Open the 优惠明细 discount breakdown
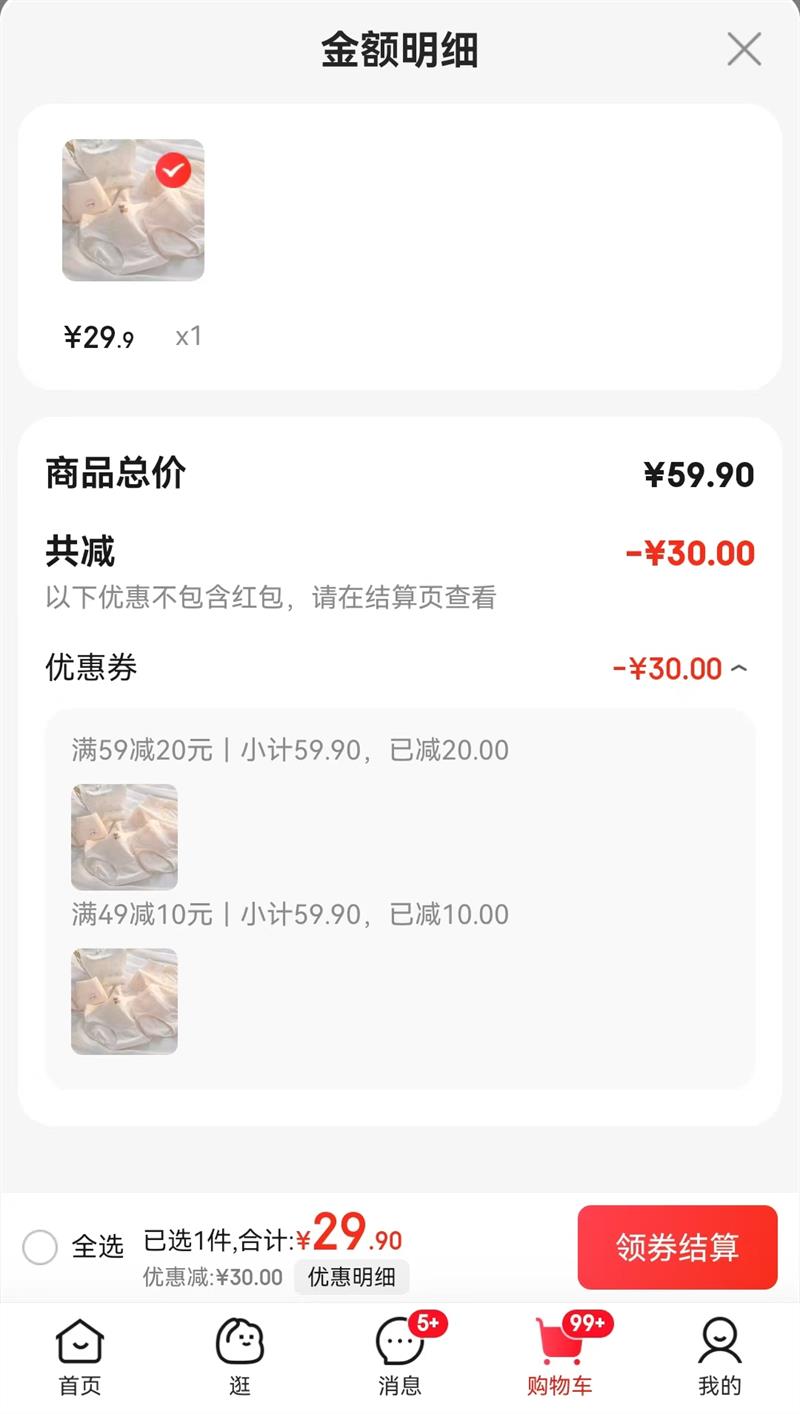 click(351, 1277)
